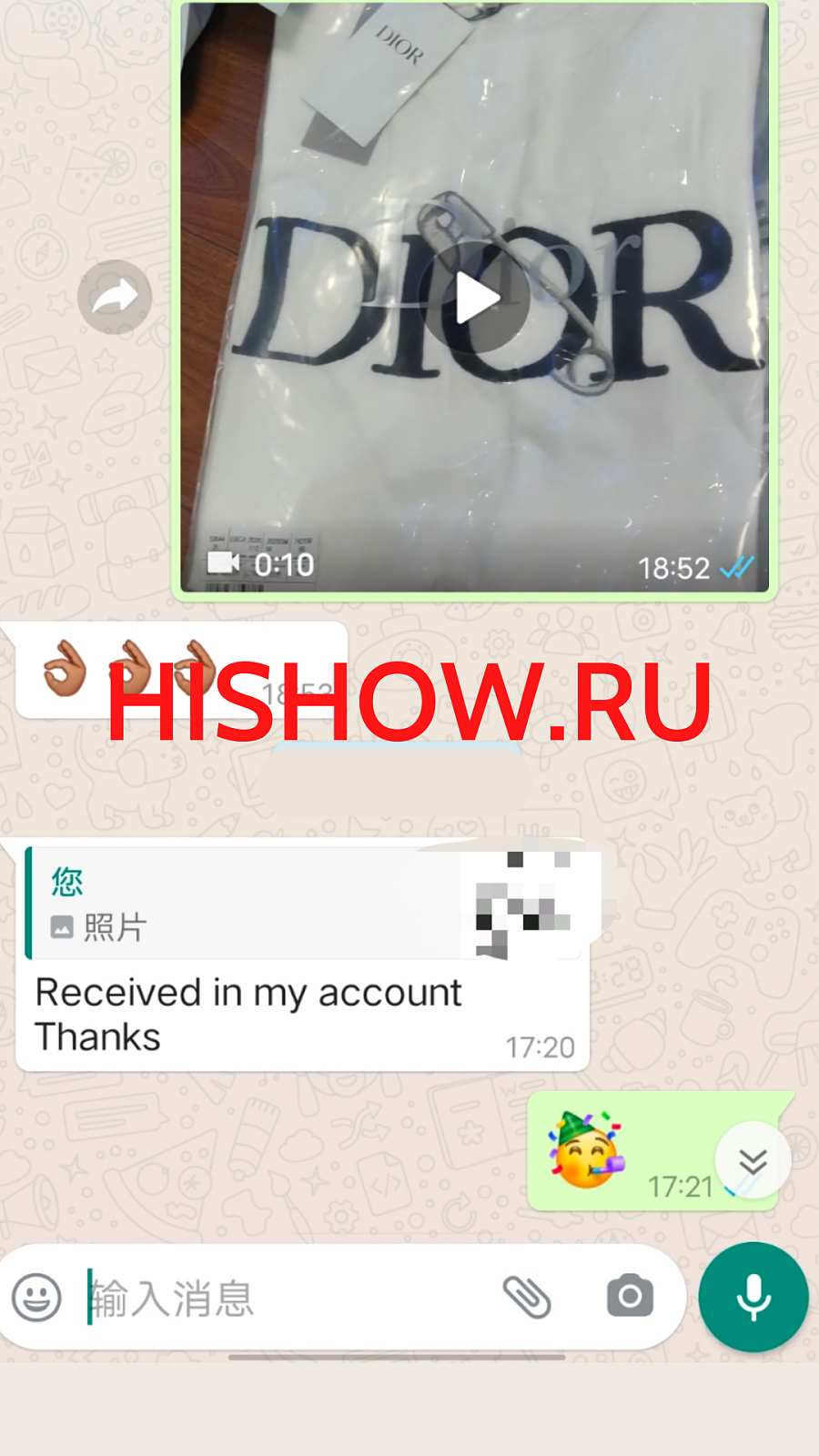Play the Dior video message
Image resolution: width=819 pixels, height=1456 pixels.
point(476,298)
